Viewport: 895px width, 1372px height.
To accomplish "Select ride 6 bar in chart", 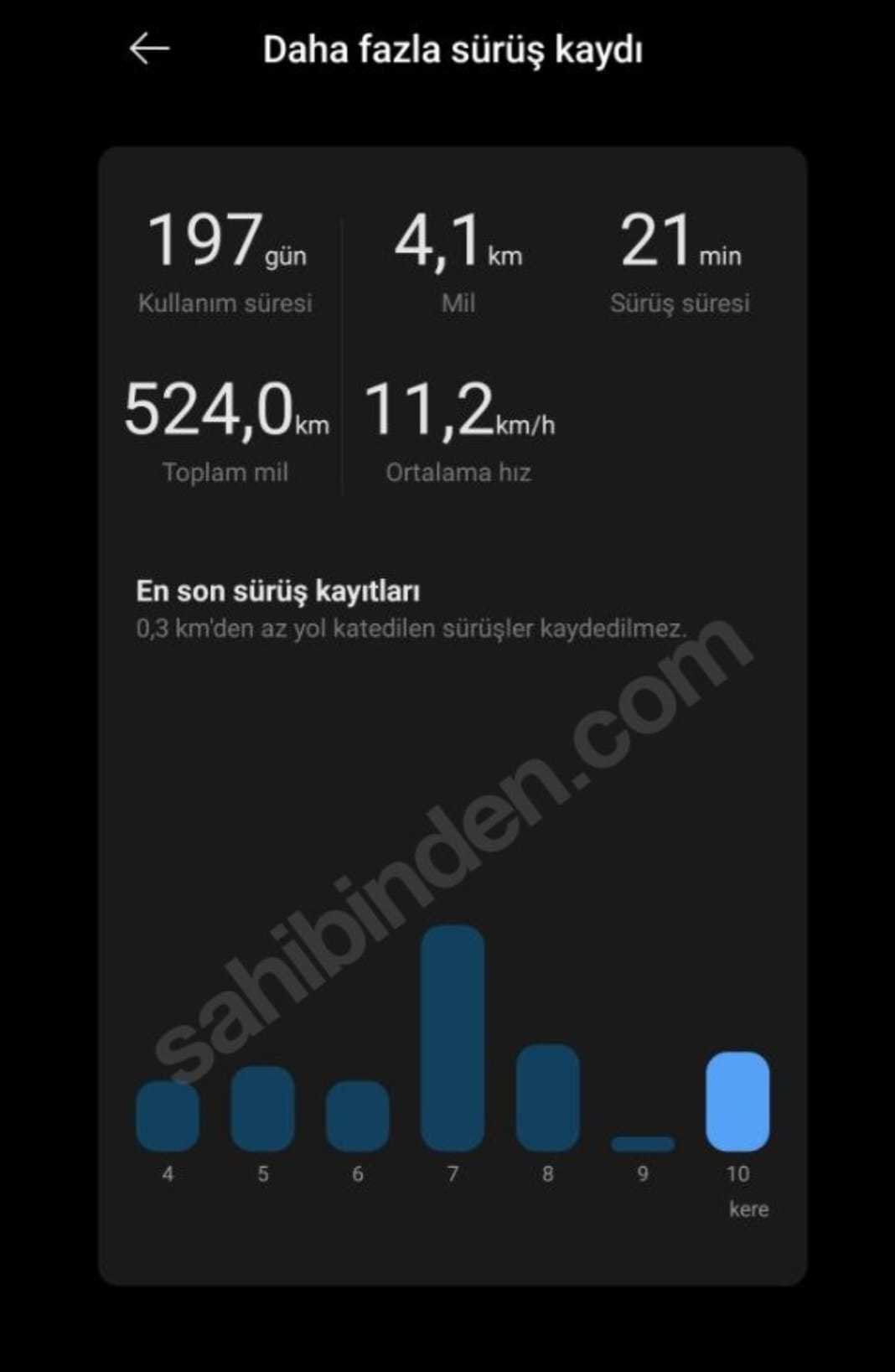I will [x=358, y=1116].
